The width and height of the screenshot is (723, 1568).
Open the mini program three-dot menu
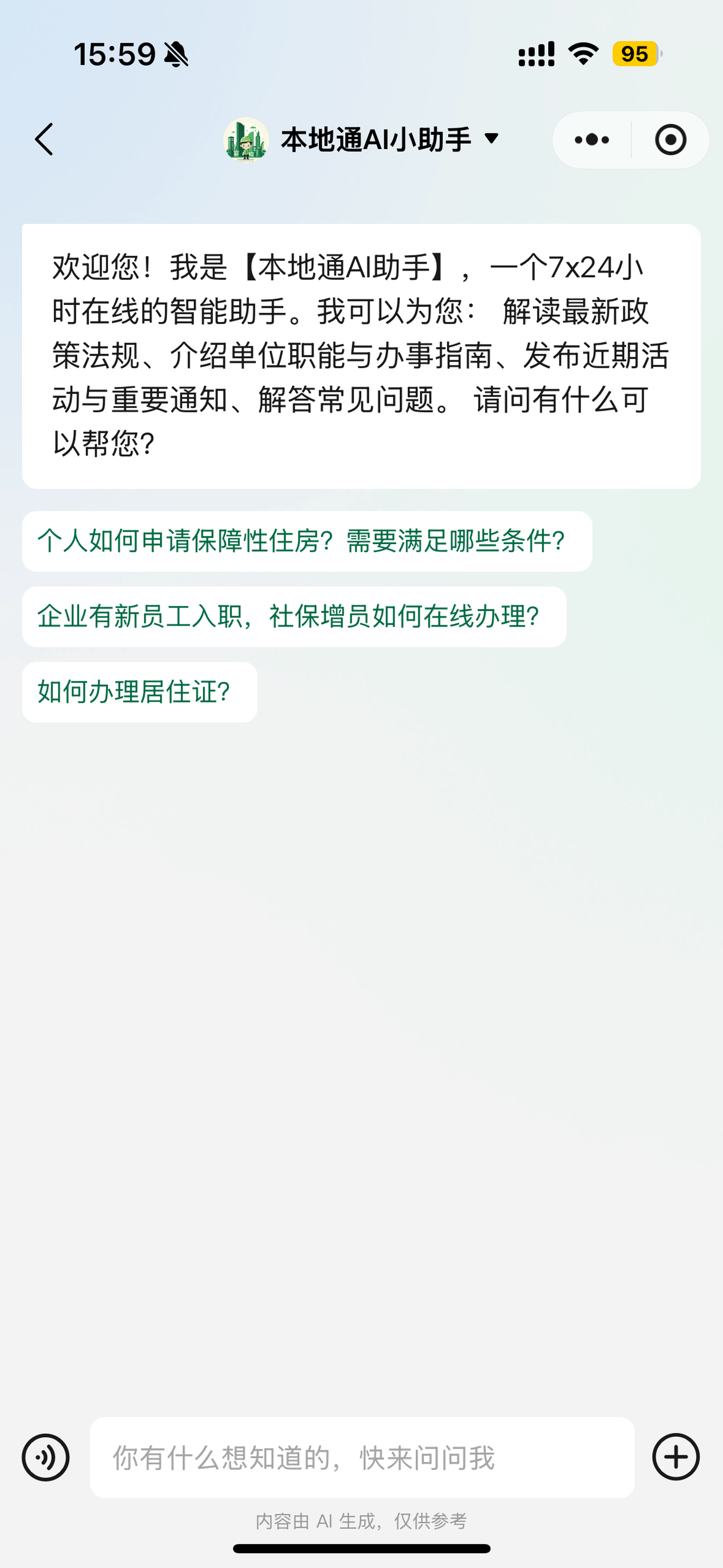(x=592, y=140)
